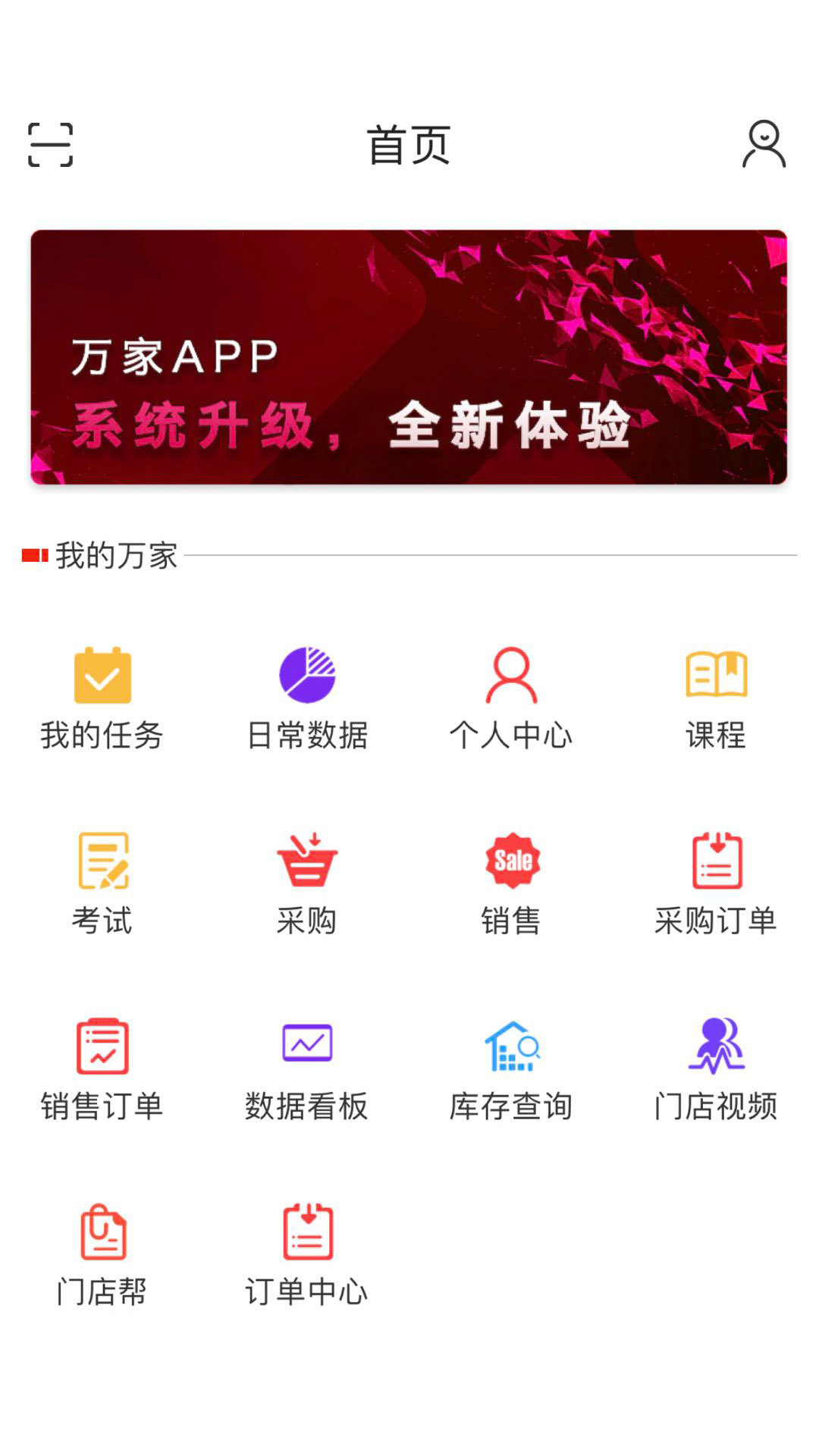This screenshot has height=1456, width=819.
Task: Click the red 我的万家 section marker
Action: coord(33,556)
